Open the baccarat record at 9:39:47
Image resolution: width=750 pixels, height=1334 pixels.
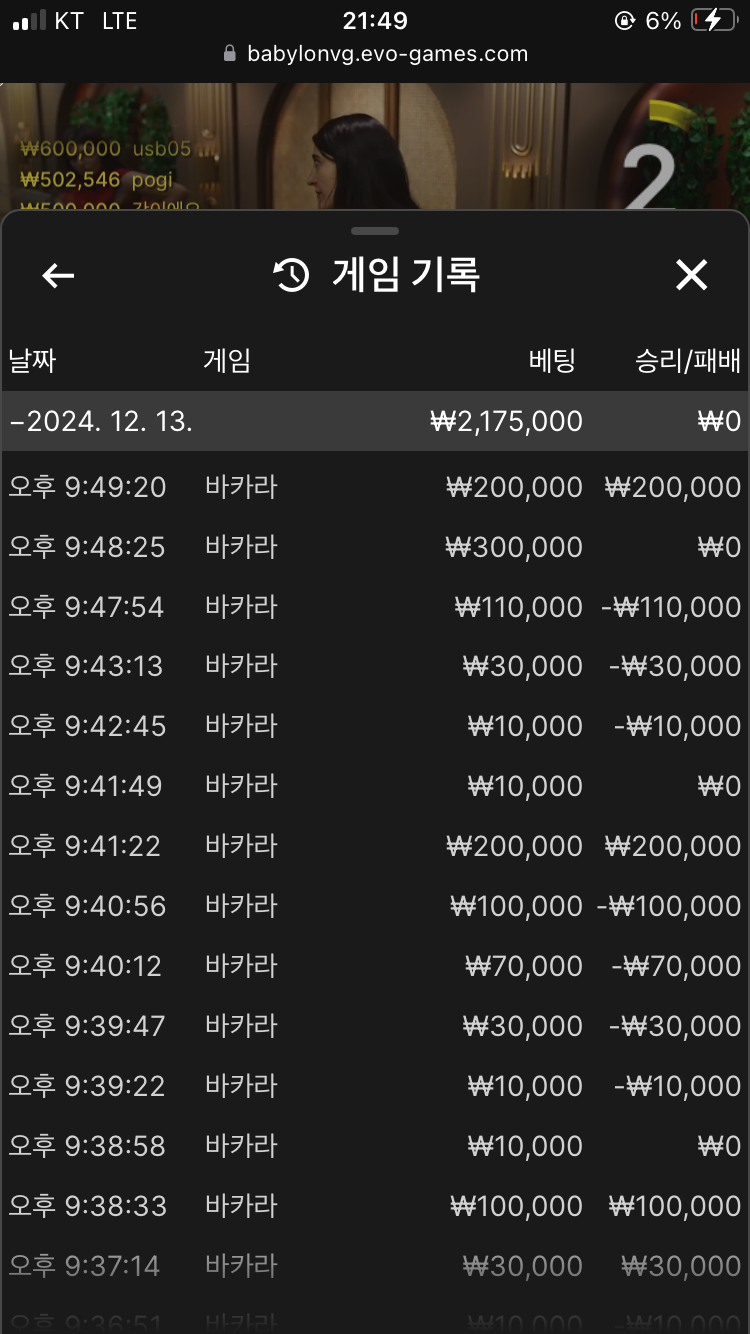pyautogui.click(x=375, y=1026)
